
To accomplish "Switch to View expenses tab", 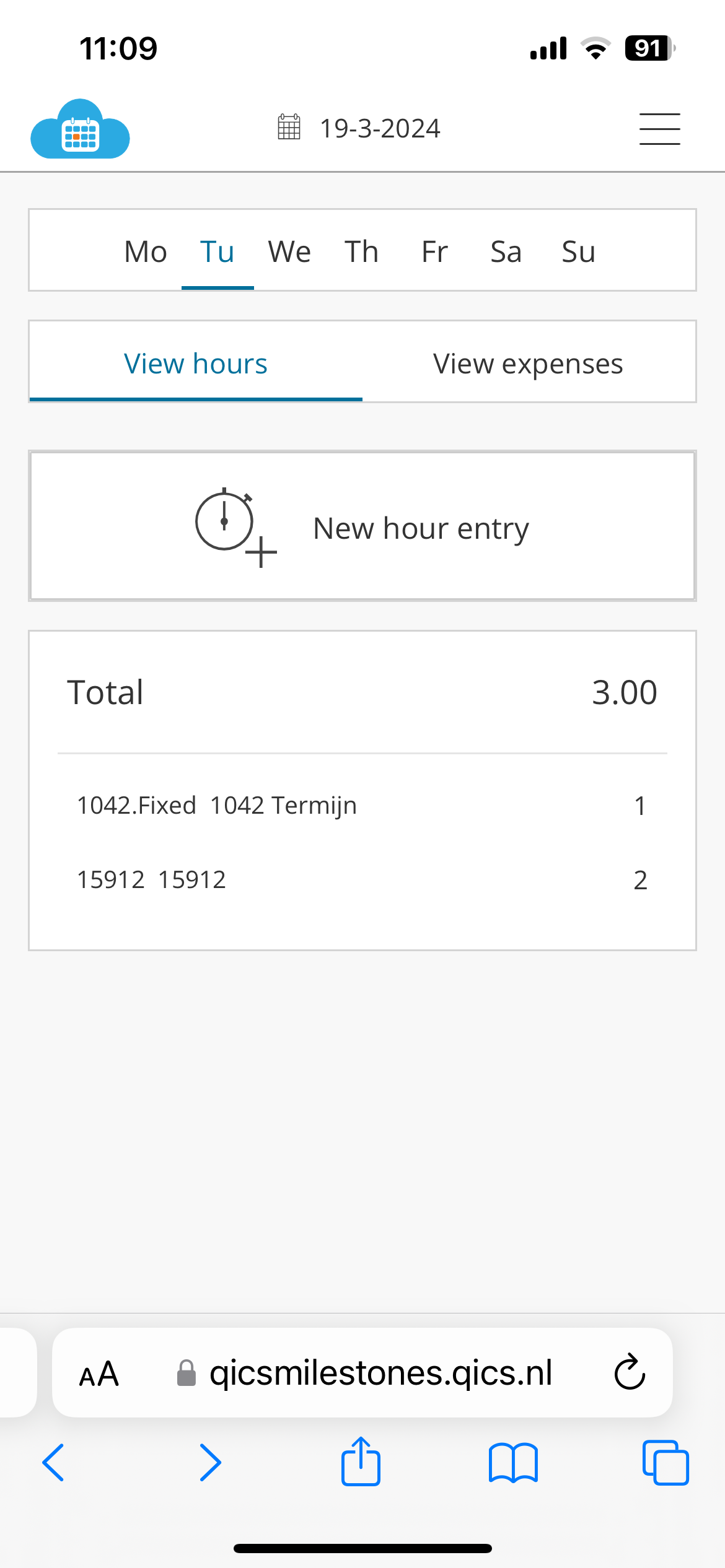I will pyautogui.click(x=528, y=364).
